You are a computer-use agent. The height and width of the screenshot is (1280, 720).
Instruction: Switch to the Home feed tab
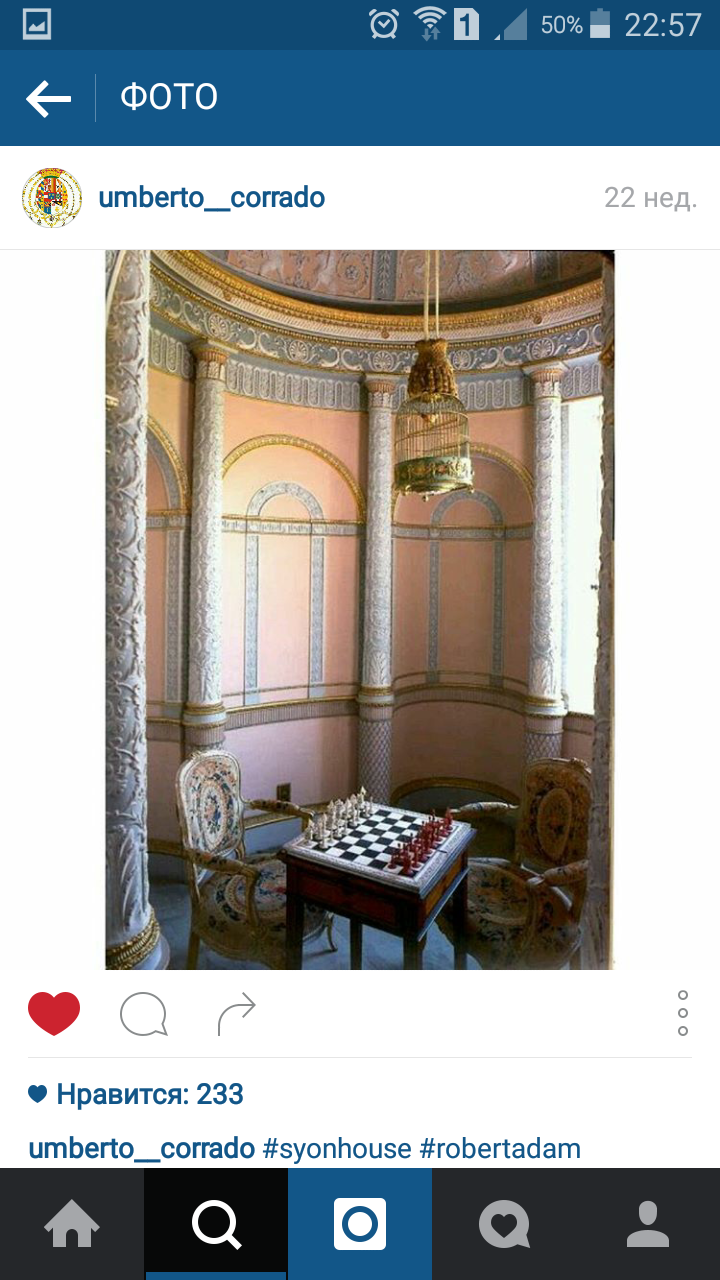coord(72,1224)
